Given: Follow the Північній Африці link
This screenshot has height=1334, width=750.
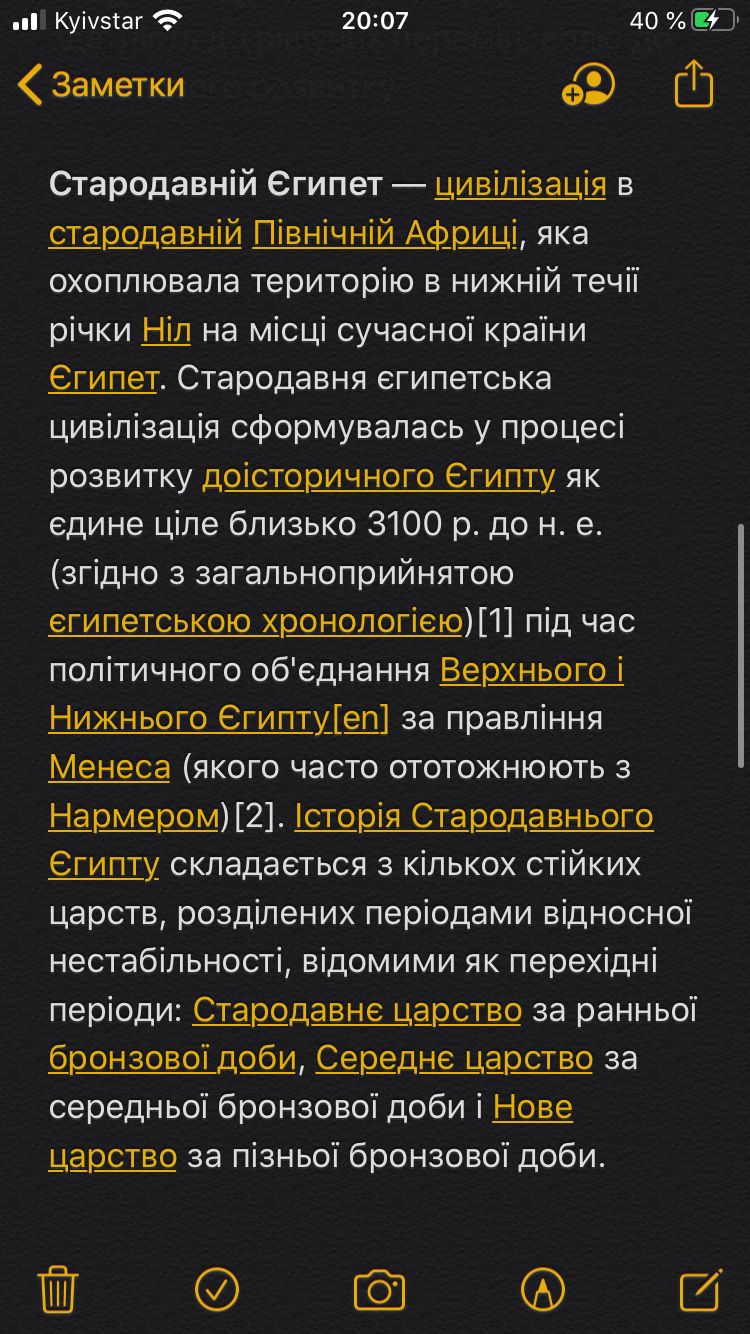Looking at the screenshot, I should (385, 233).
